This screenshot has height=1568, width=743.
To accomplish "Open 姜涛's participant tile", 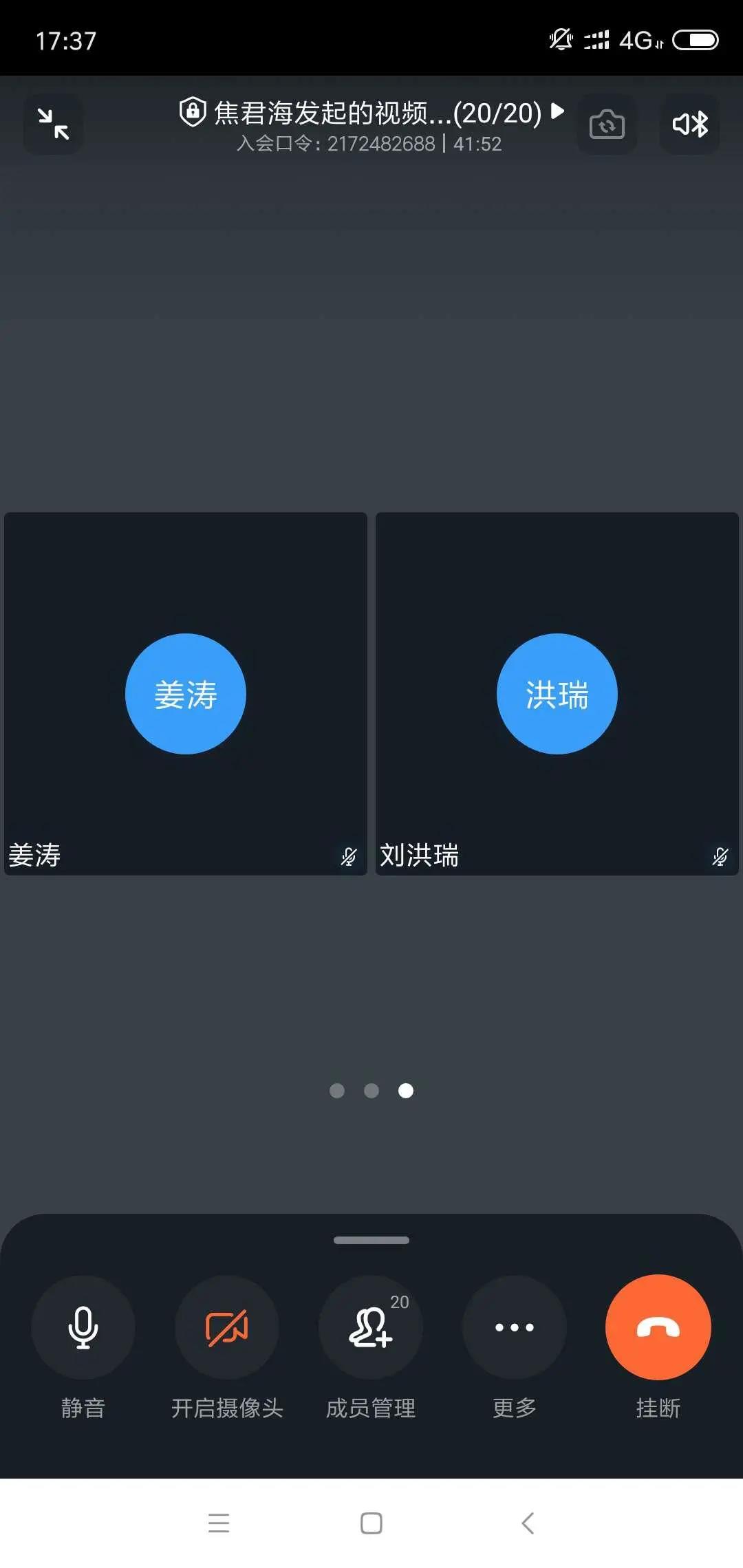I will coord(186,693).
